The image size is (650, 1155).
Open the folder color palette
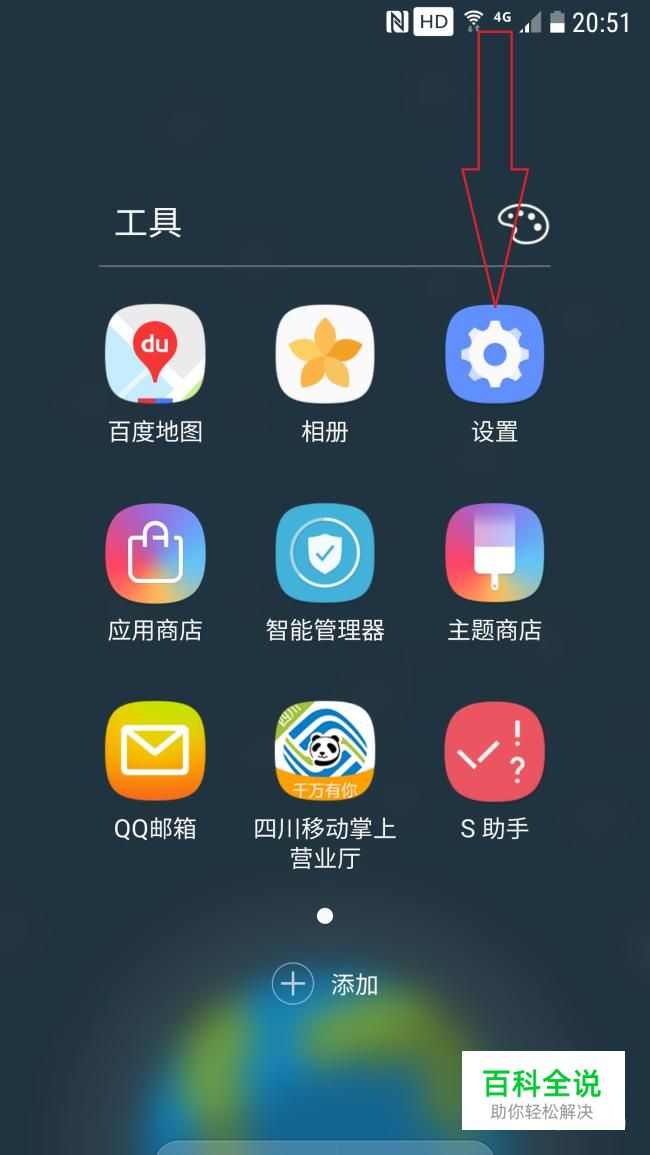click(523, 225)
